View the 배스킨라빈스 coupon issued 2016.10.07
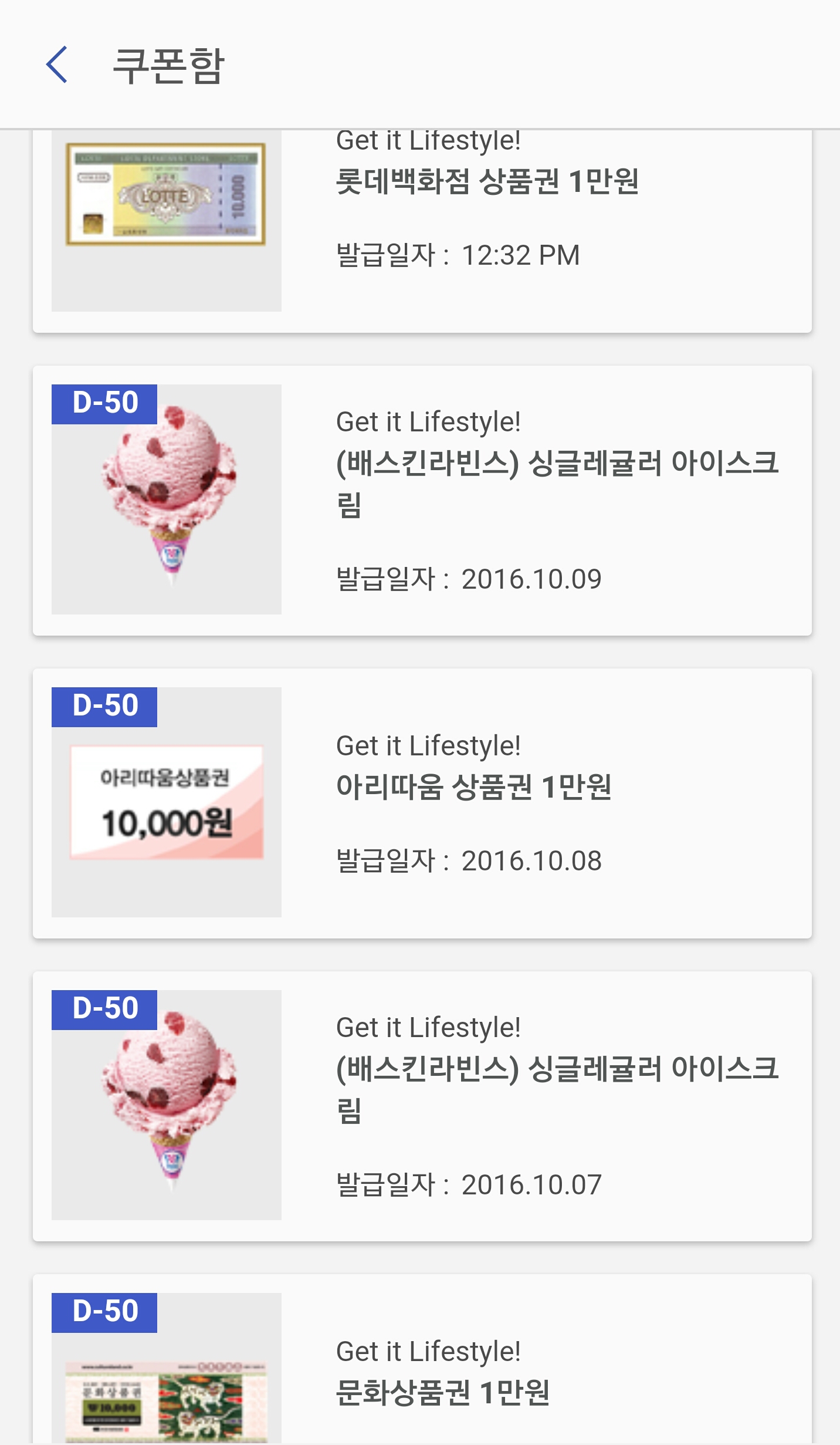The image size is (840, 1445). (x=422, y=1106)
